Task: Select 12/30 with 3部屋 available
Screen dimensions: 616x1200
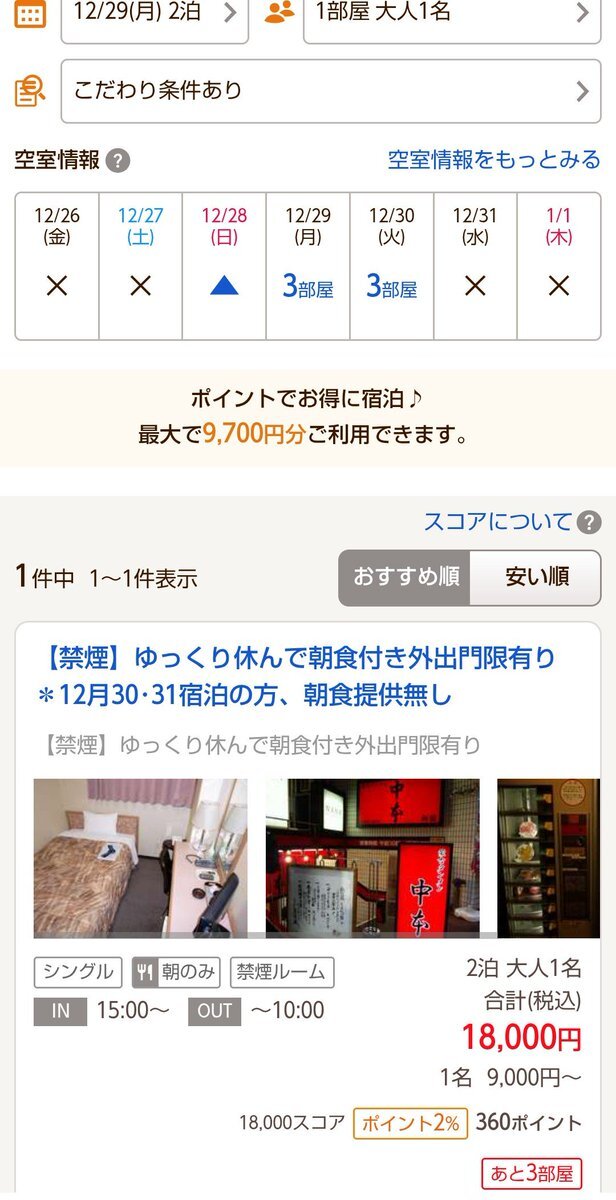Action: pos(392,266)
